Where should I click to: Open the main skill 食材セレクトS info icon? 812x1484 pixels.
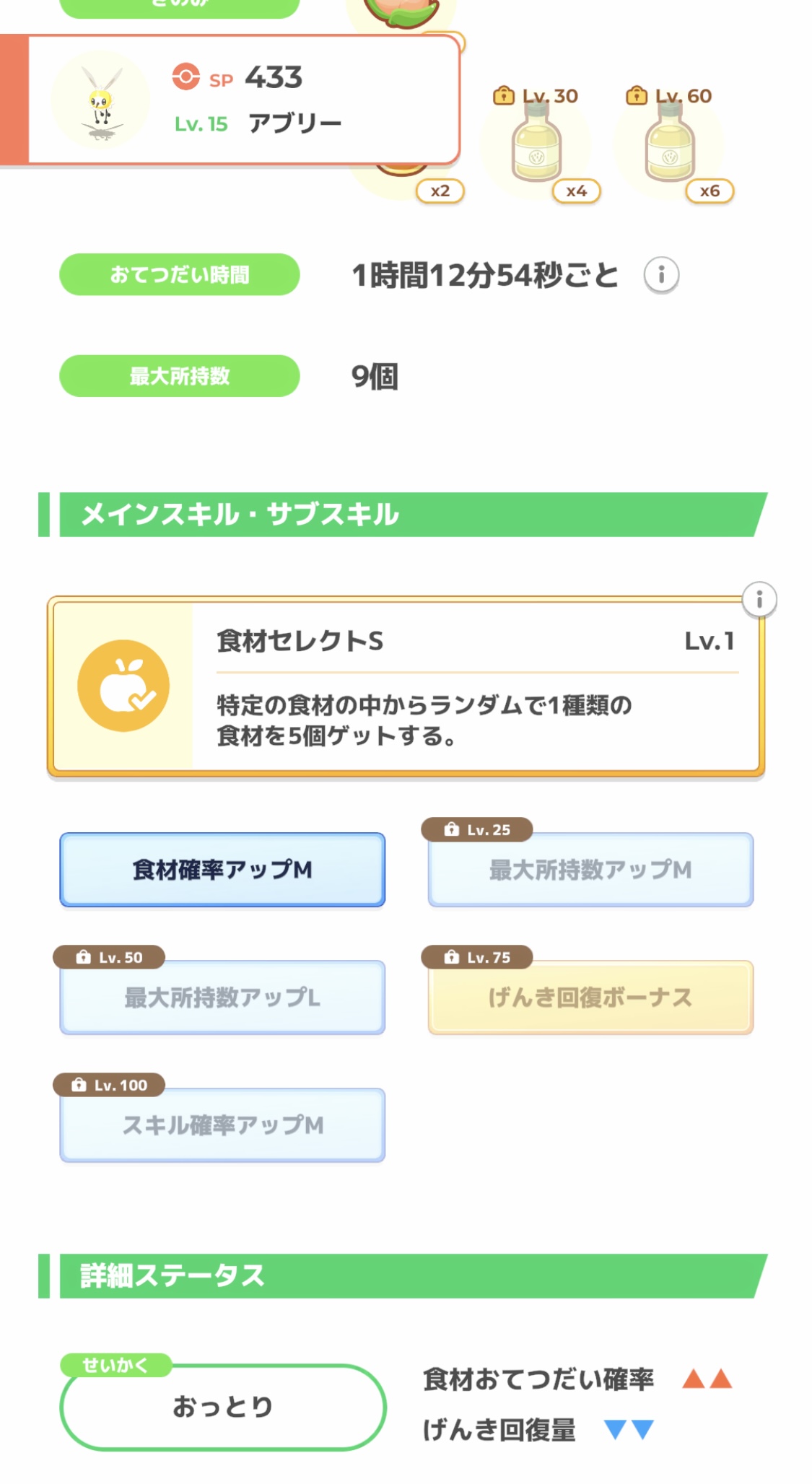pos(759,600)
